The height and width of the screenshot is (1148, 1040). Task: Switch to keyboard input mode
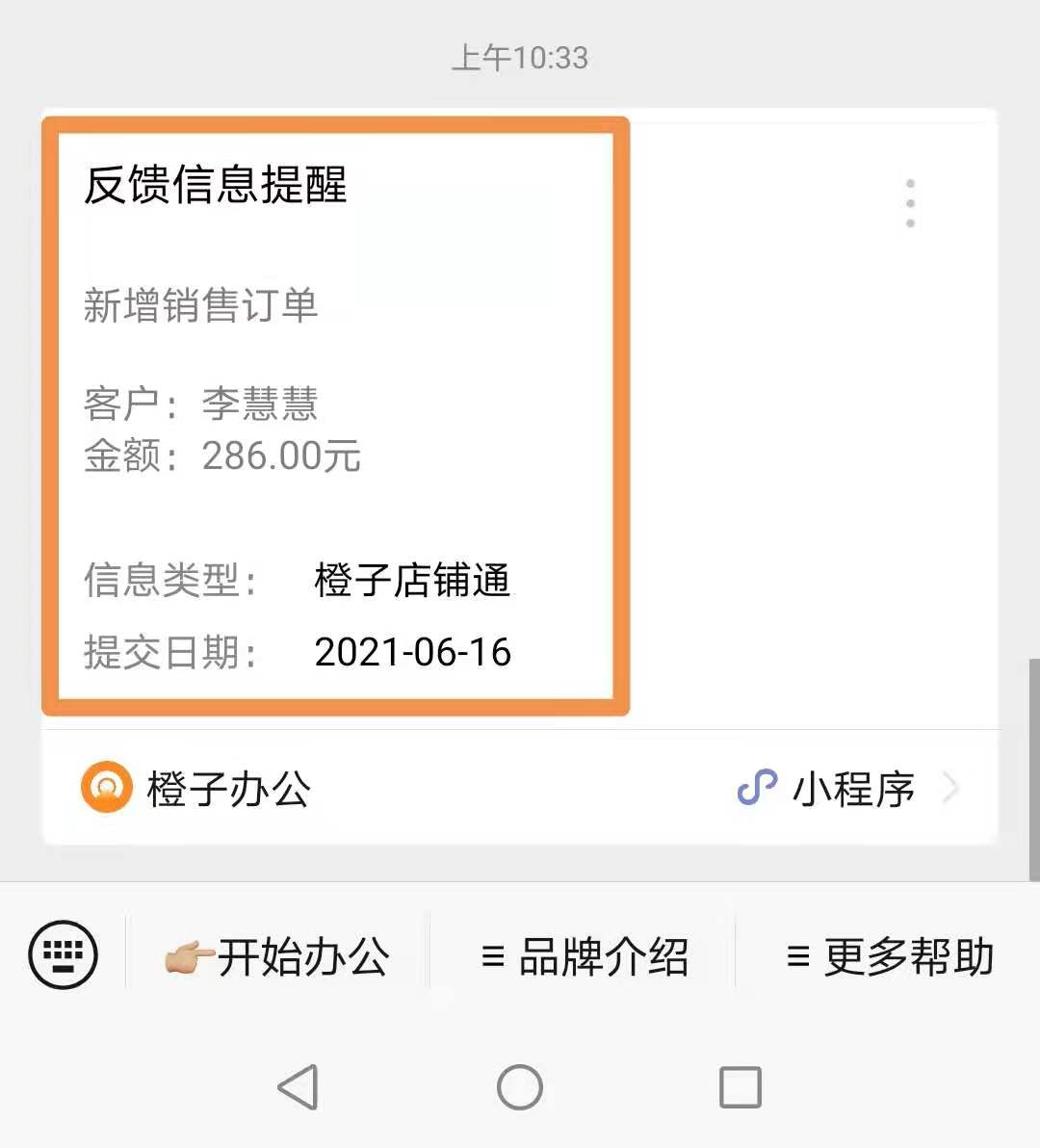click(63, 954)
